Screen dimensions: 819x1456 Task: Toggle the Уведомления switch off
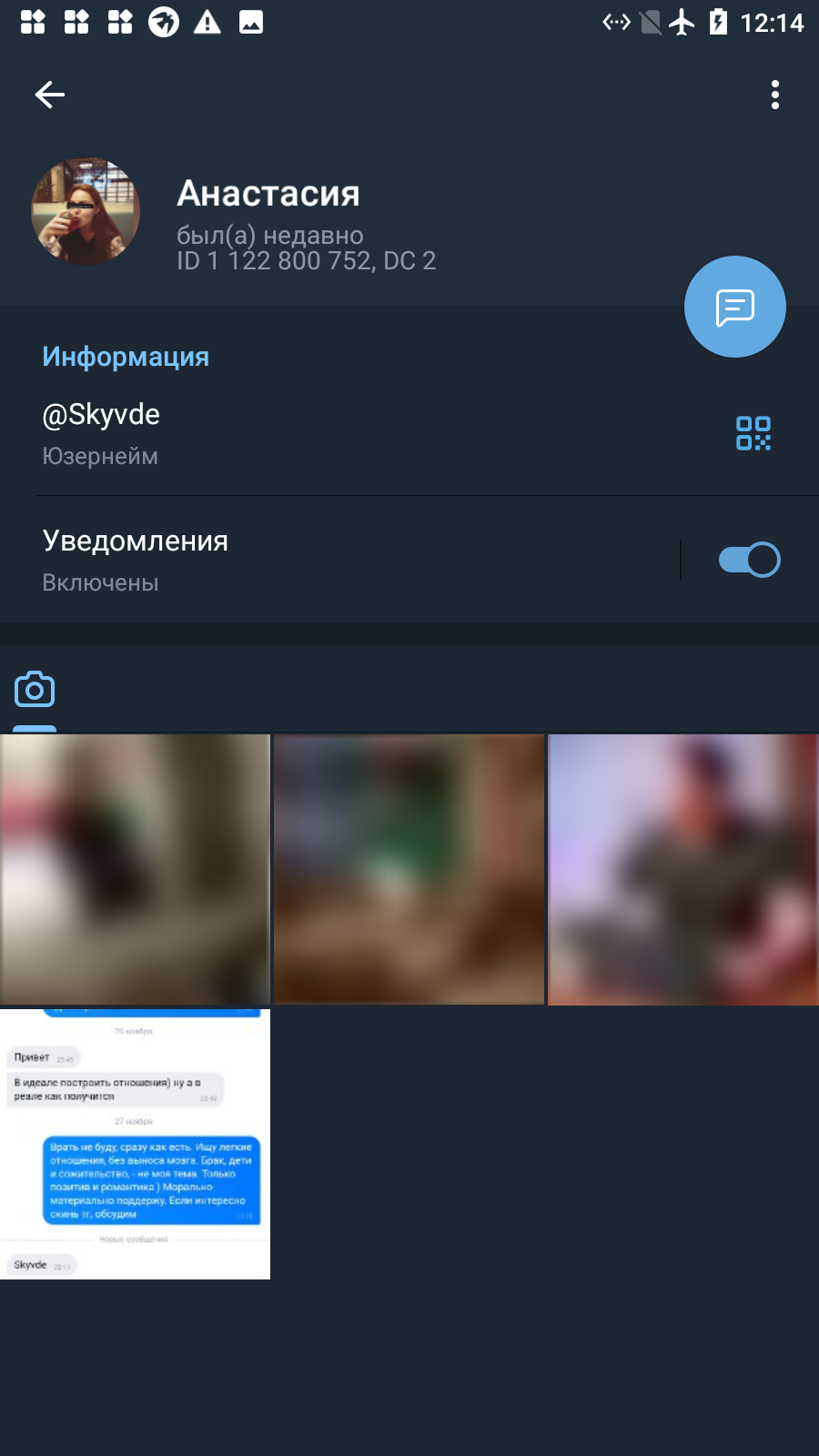tap(750, 560)
